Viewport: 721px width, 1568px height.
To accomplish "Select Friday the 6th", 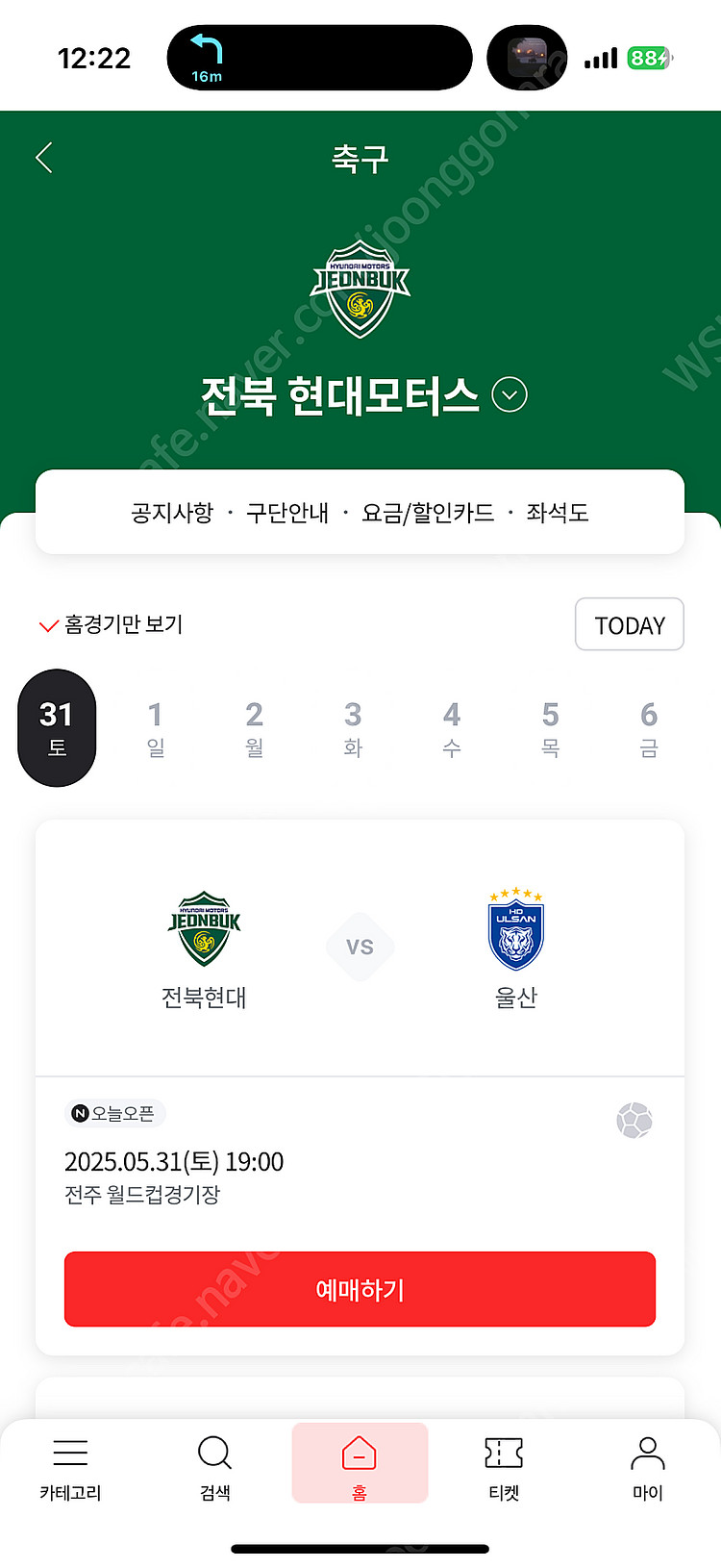I will click(649, 727).
